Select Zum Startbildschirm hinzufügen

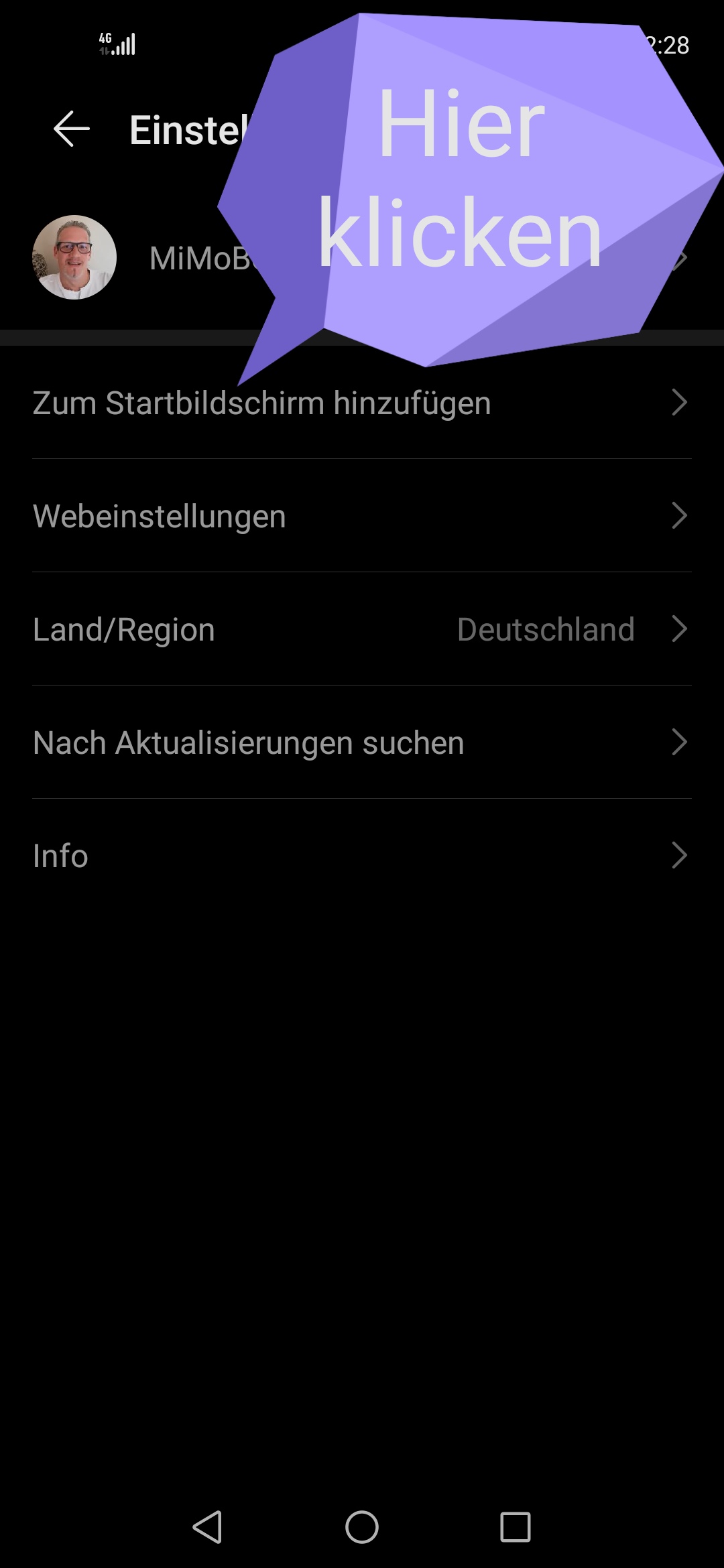coord(263,402)
